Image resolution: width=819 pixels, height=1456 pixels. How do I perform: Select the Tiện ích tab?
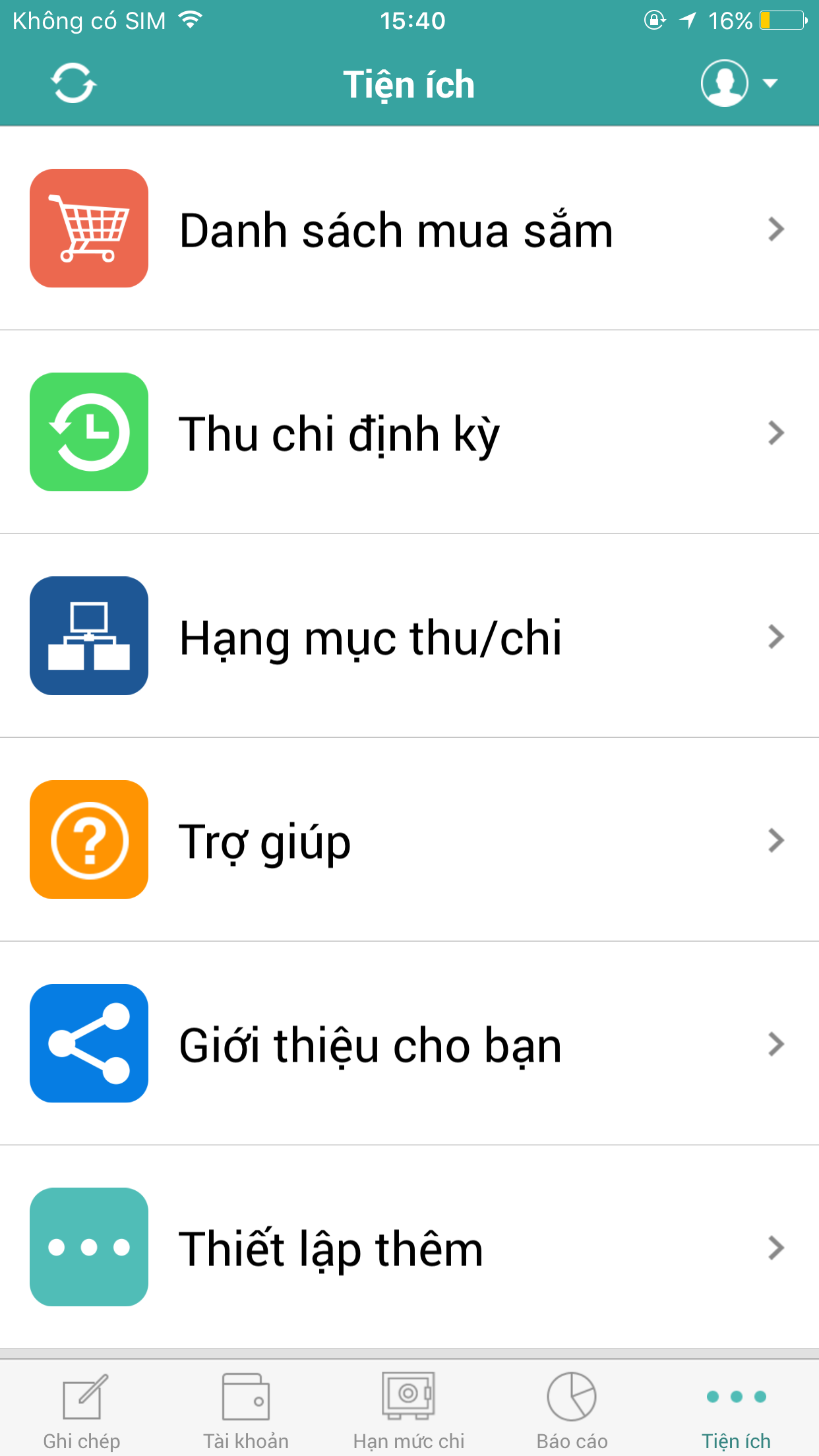coord(737,1409)
